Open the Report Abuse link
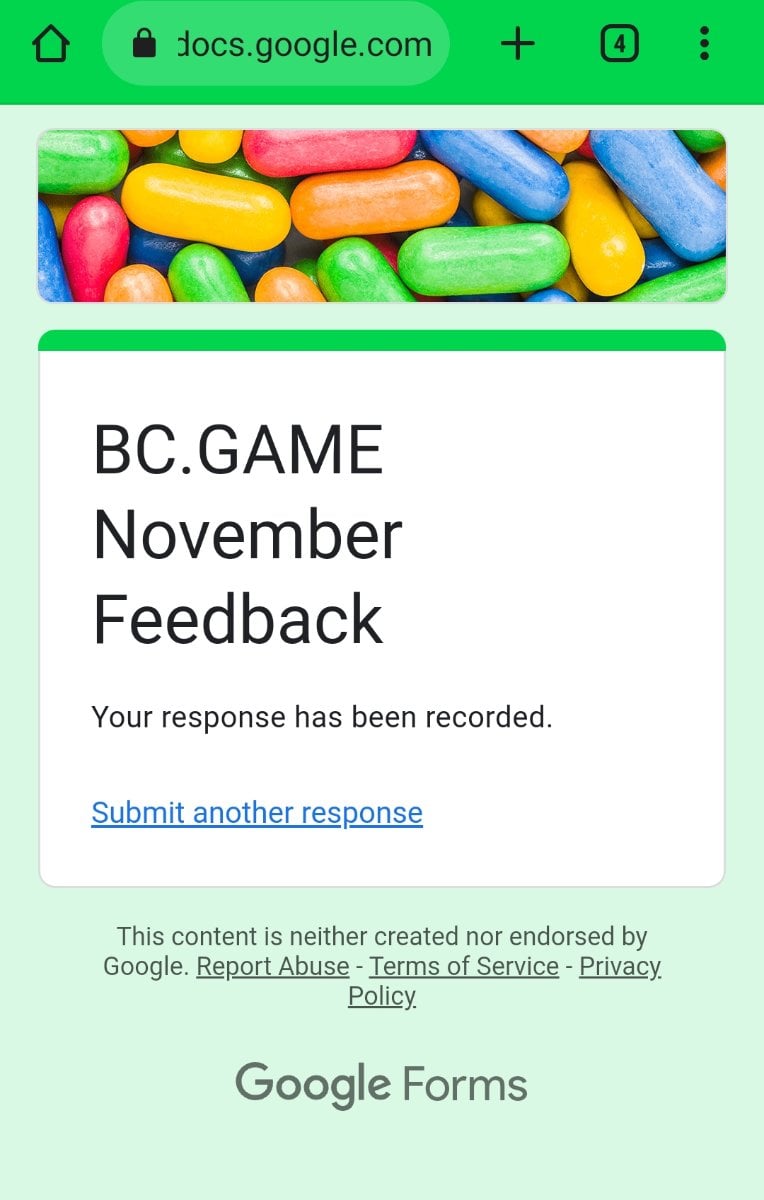This screenshot has height=1200, width=764. tap(273, 966)
